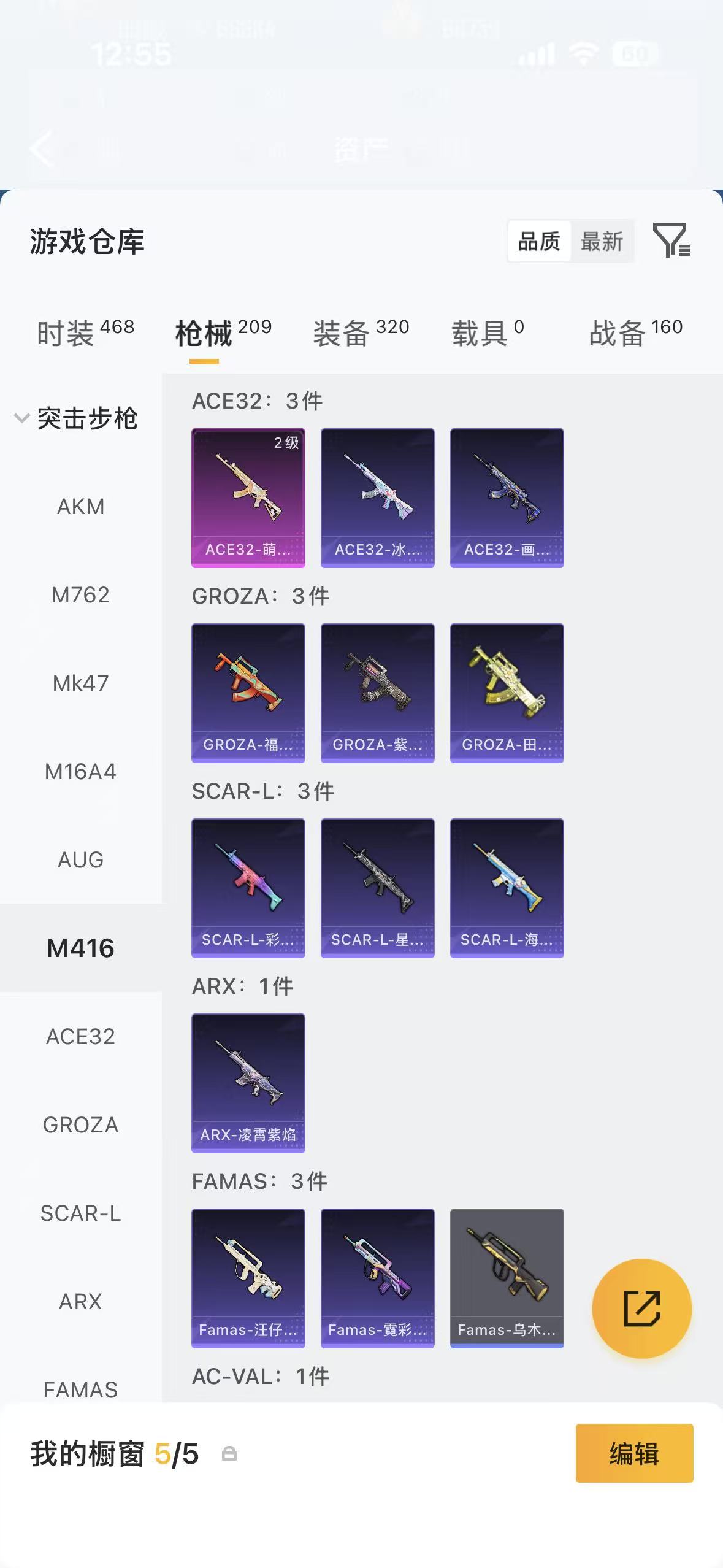The width and height of the screenshot is (723, 1568).
Task: Select the 载具 tab
Action: click(x=488, y=333)
